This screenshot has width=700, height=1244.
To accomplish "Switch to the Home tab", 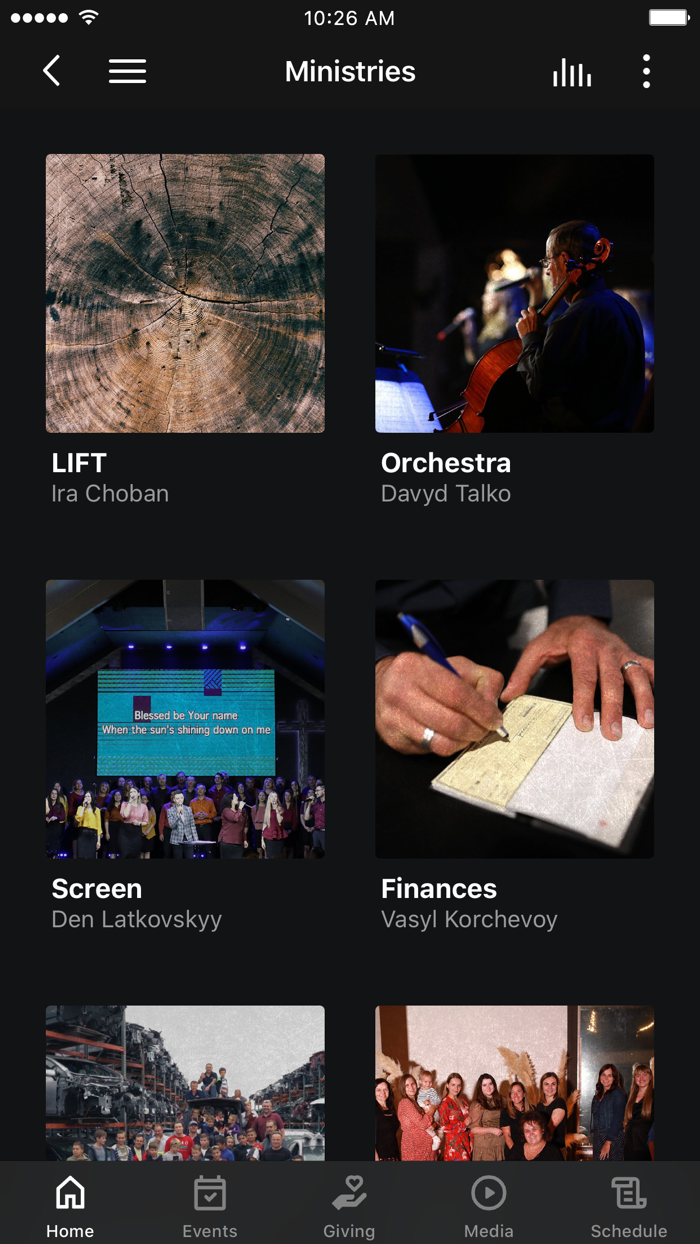I will pyautogui.click(x=70, y=1206).
